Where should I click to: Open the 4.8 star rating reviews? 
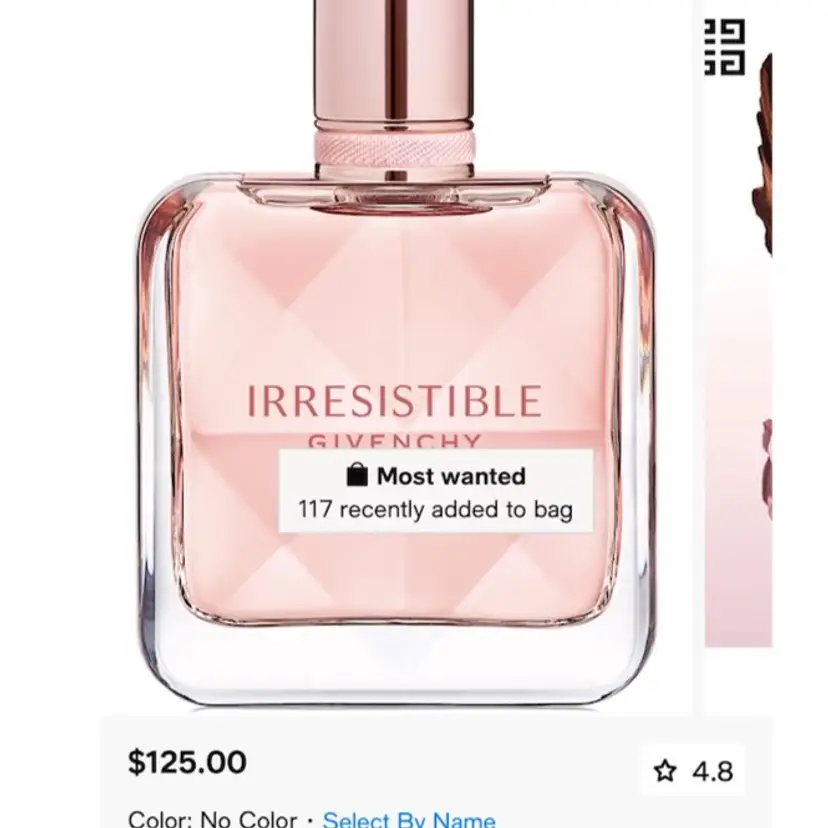pyautogui.click(x=693, y=771)
